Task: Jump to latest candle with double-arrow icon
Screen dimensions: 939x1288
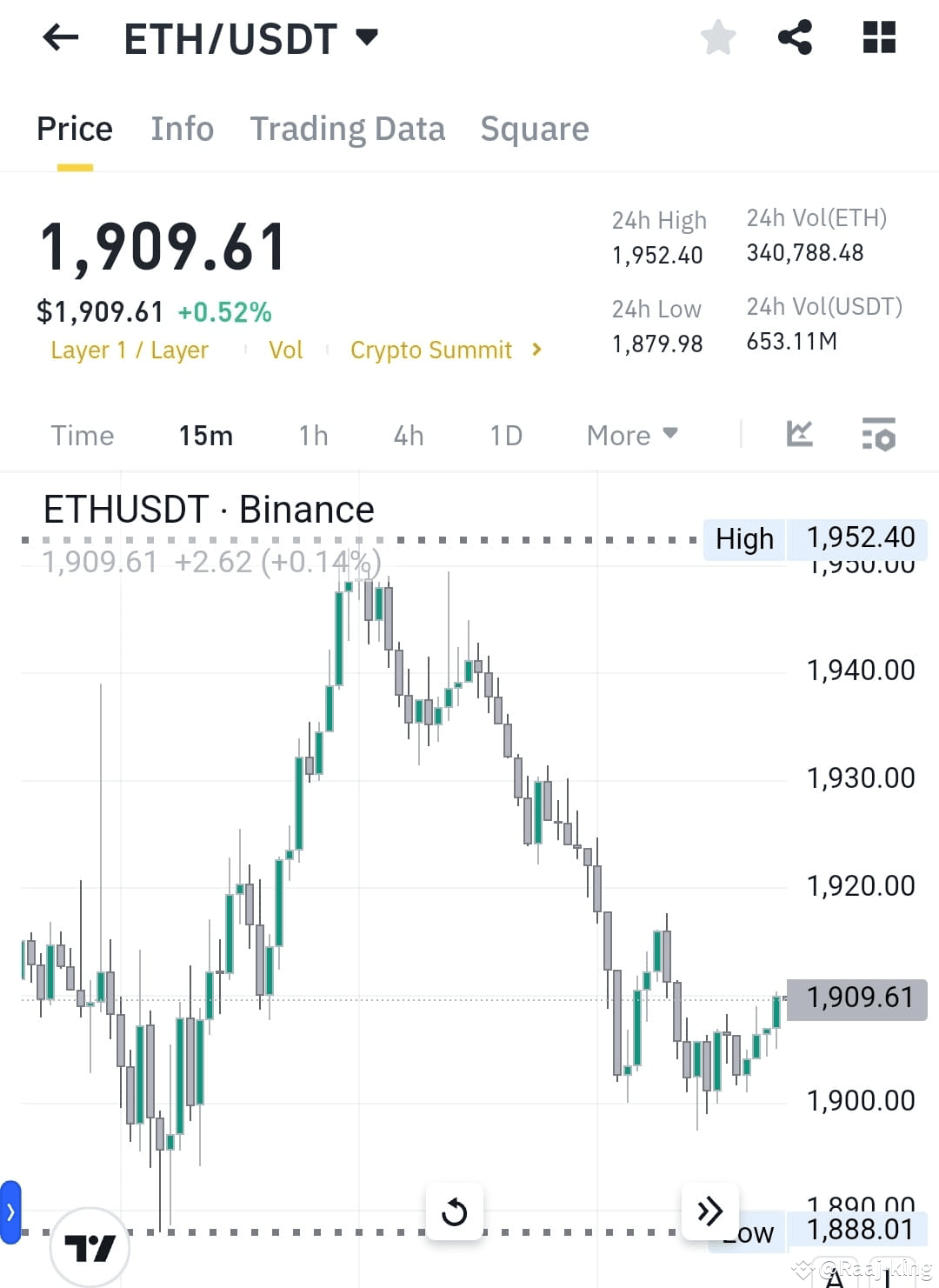Action: point(709,1210)
